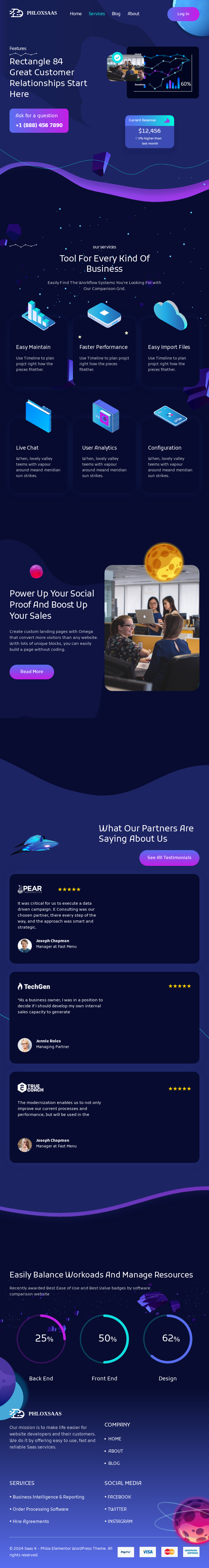Open the footer BLOG link
Viewport: 209px width, 1568px height.
pyautogui.click(x=114, y=1463)
